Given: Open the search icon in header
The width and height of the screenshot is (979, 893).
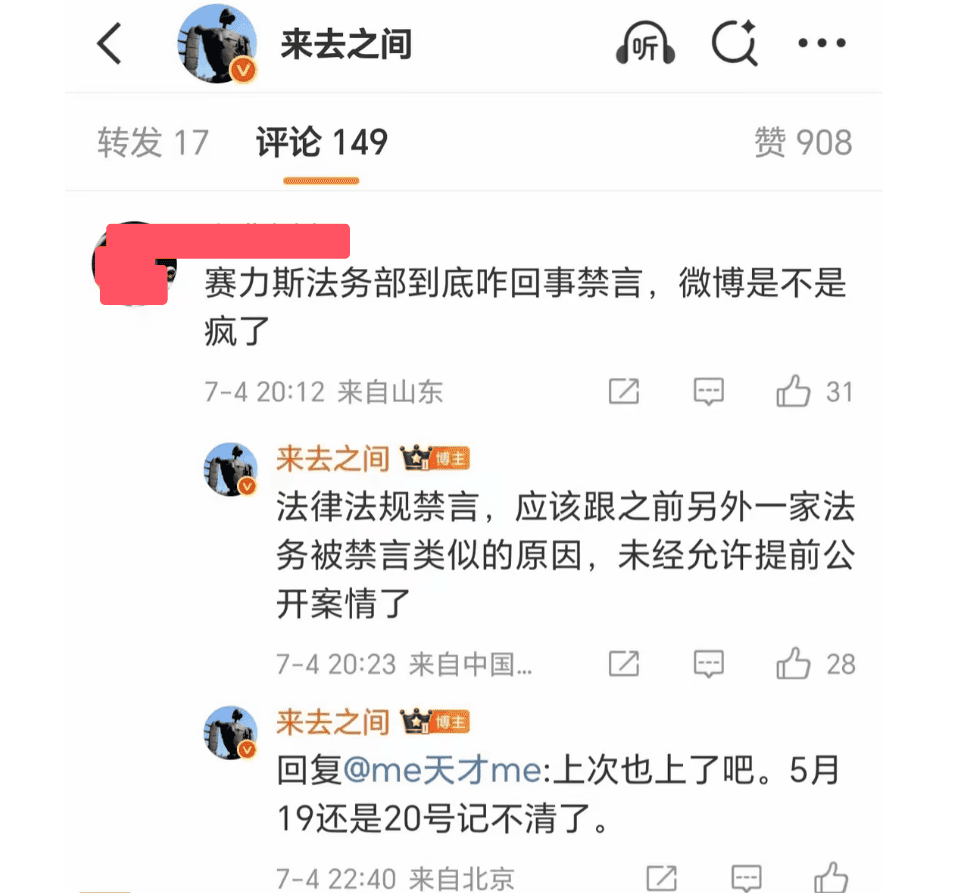Looking at the screenshot, I should click(734, 44).
